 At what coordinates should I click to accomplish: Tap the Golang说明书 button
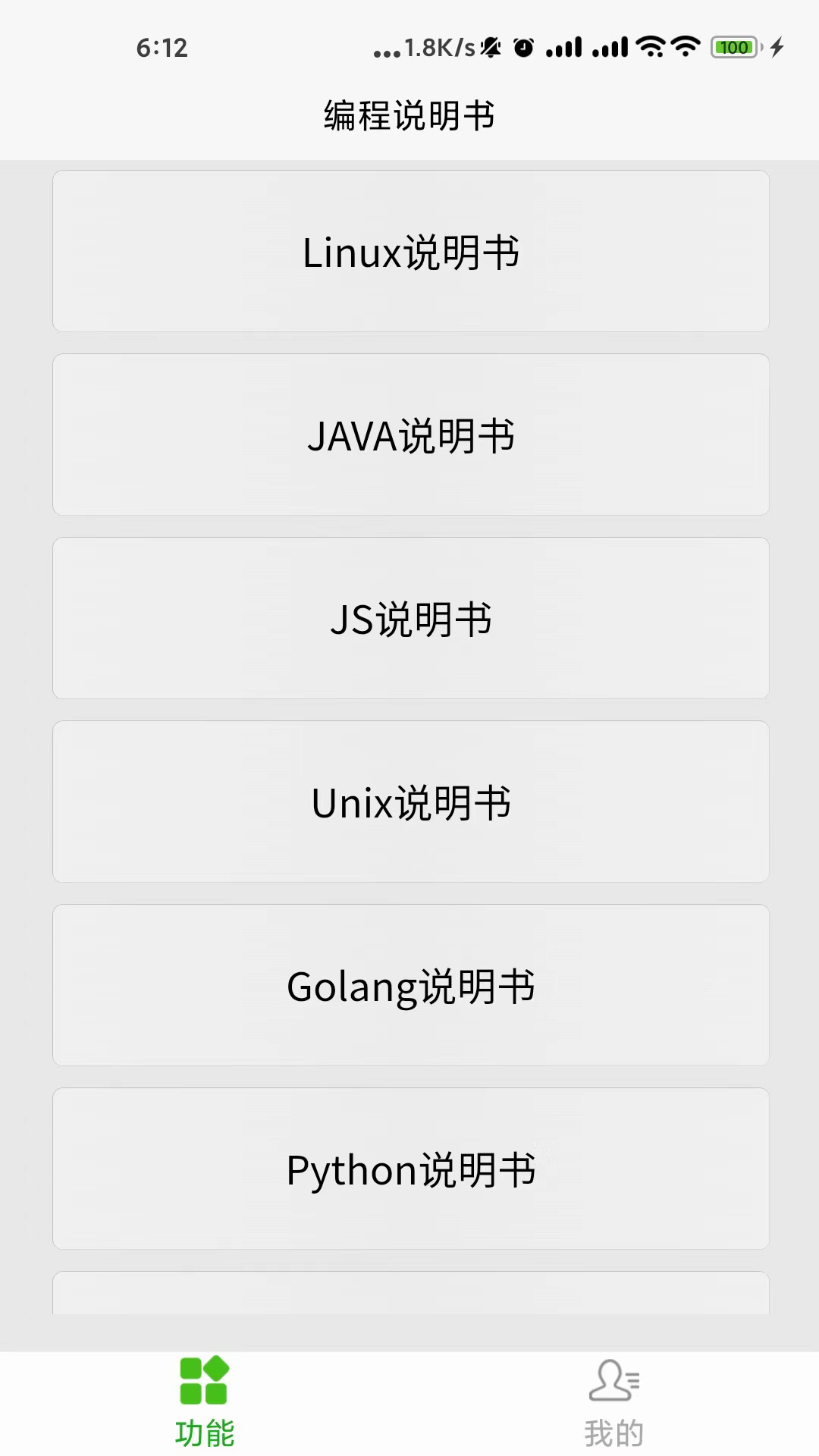click(410, 986)
